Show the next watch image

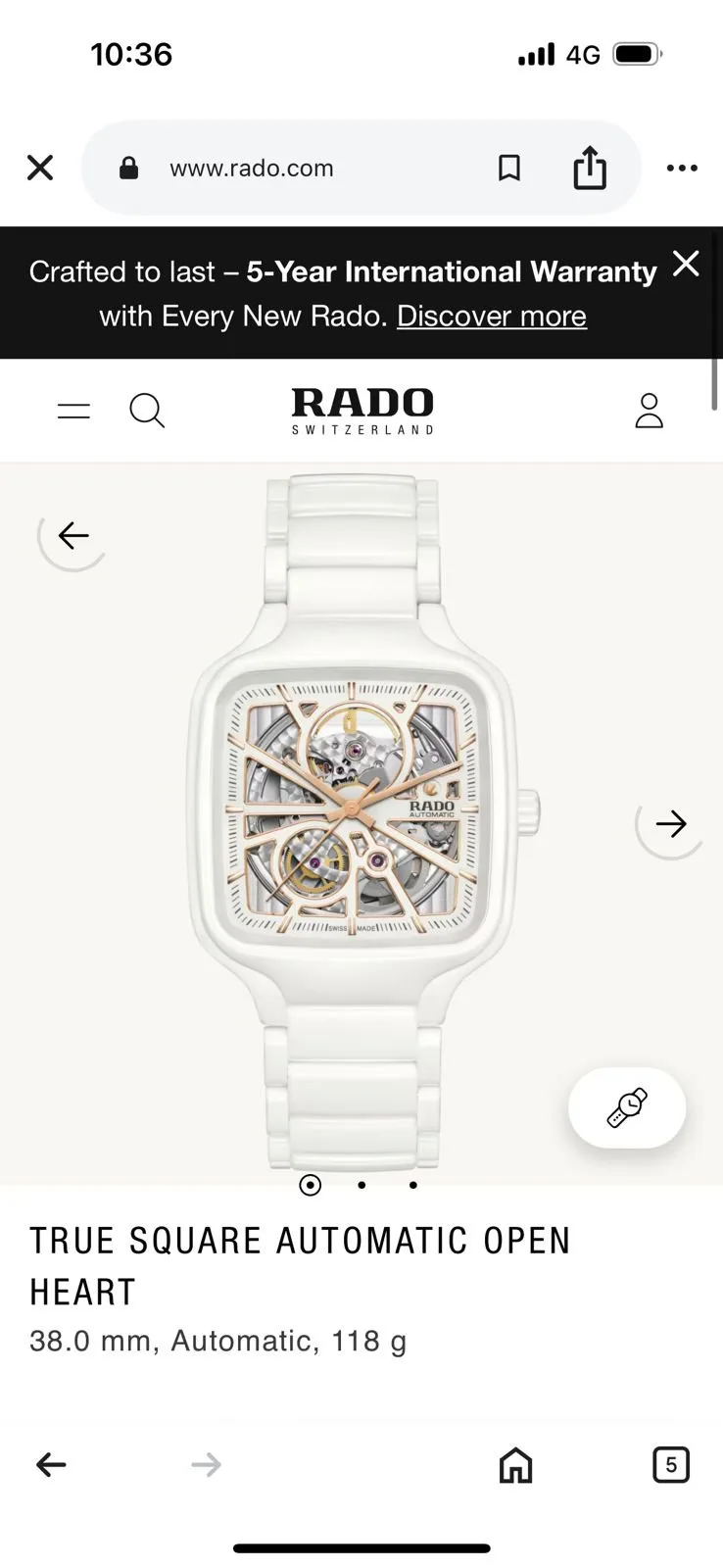pyautogui.click(x=671, y=824)
